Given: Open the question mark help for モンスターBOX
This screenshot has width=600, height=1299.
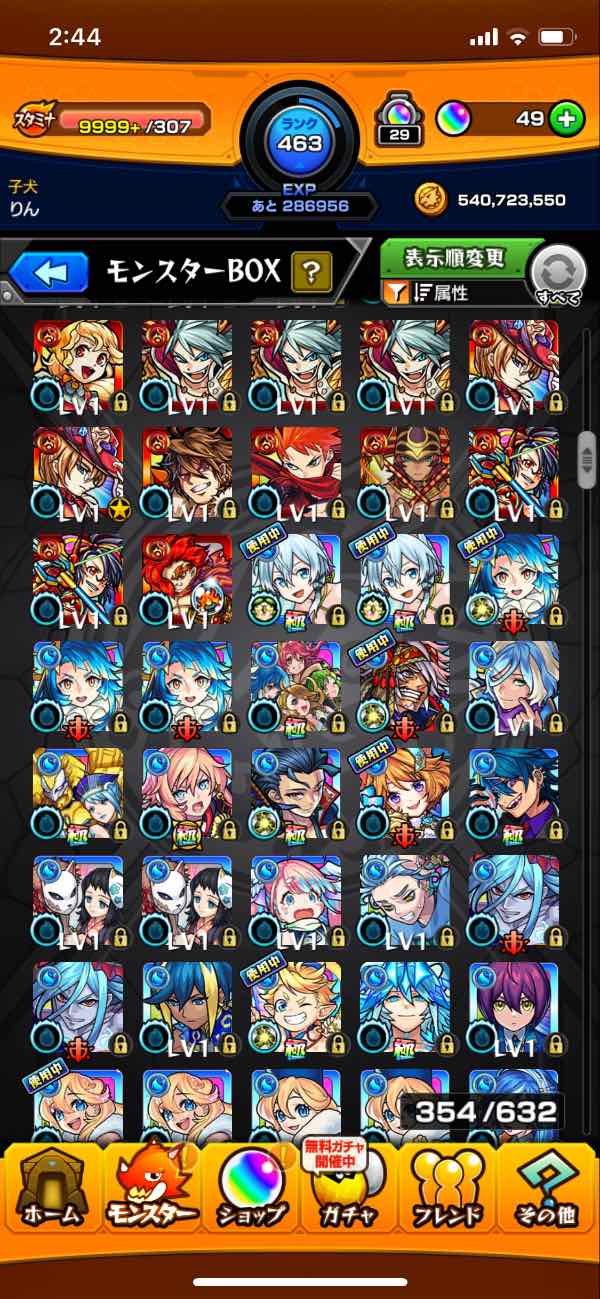Looking at the screenshot, I should (311, 271).
